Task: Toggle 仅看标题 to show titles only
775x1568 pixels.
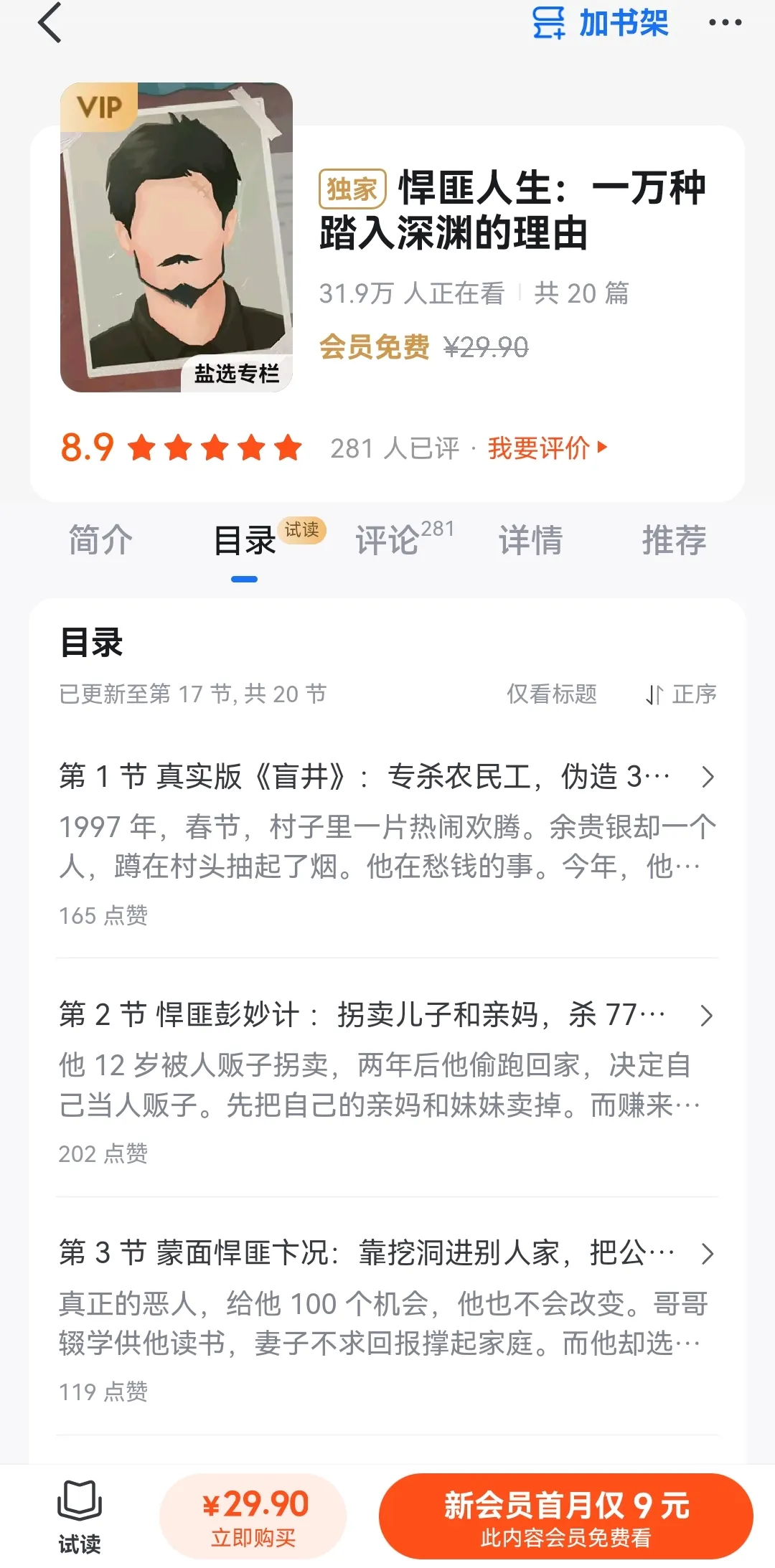Action: pyautogui.click(x=553, y=694)
